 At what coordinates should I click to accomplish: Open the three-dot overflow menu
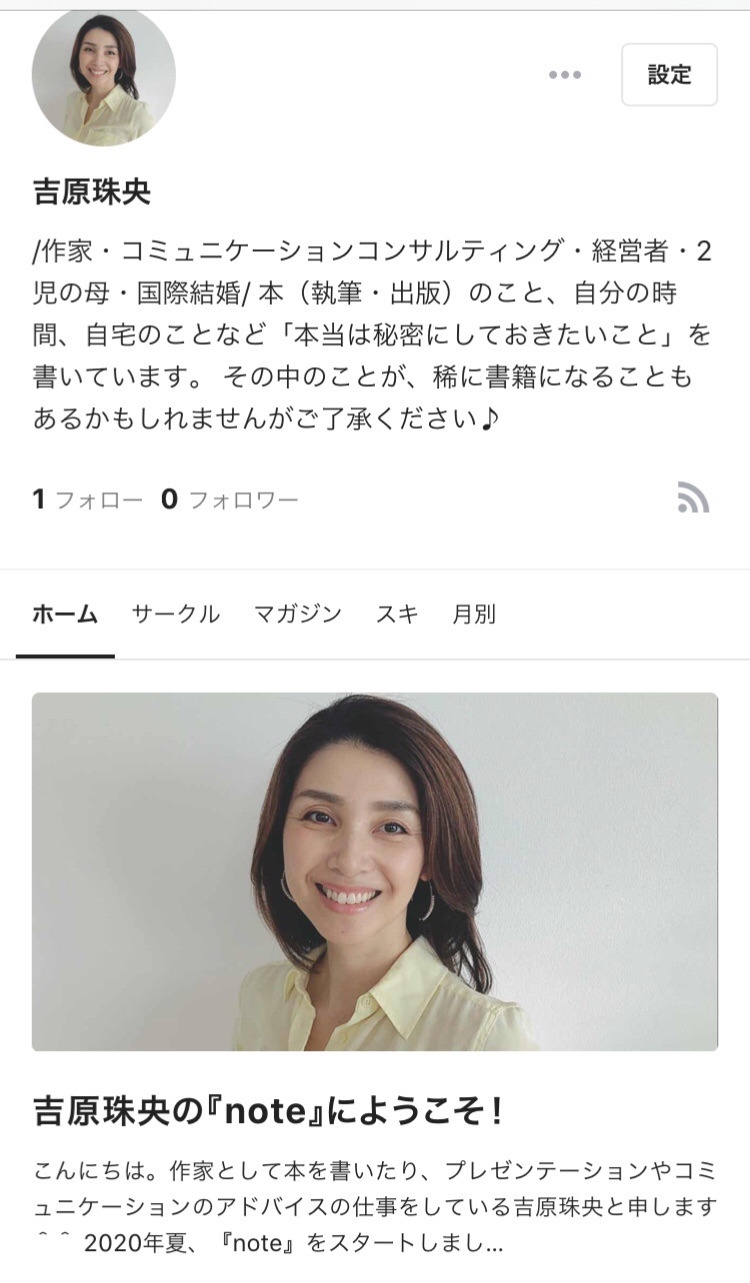click(x=565, y=75)
